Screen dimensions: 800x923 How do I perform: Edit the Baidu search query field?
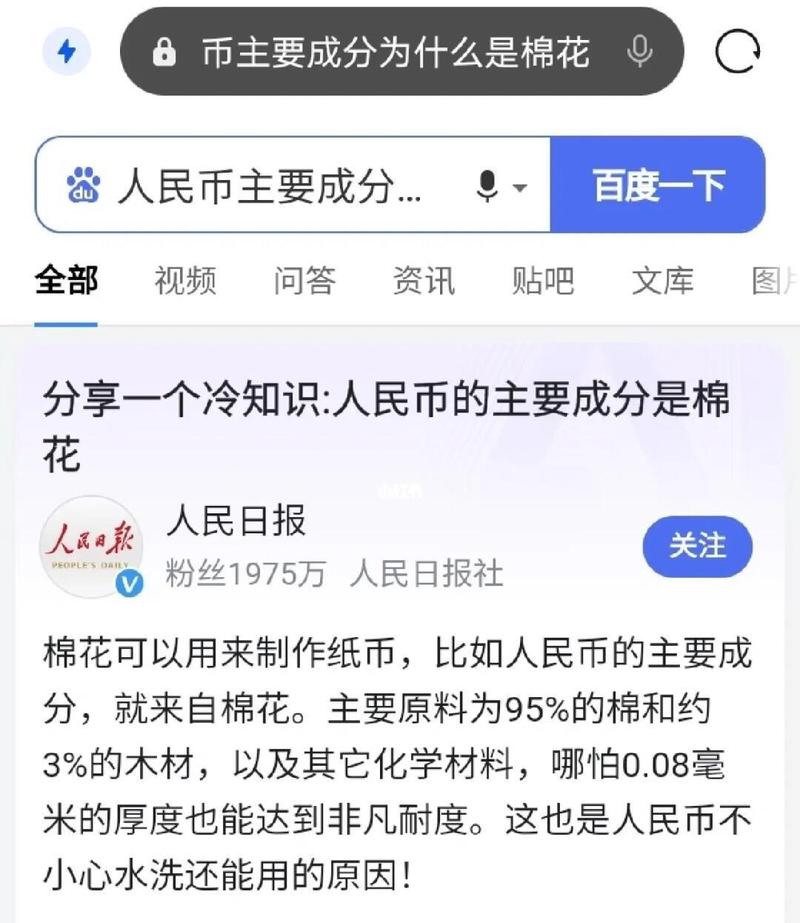coord(270,186)
